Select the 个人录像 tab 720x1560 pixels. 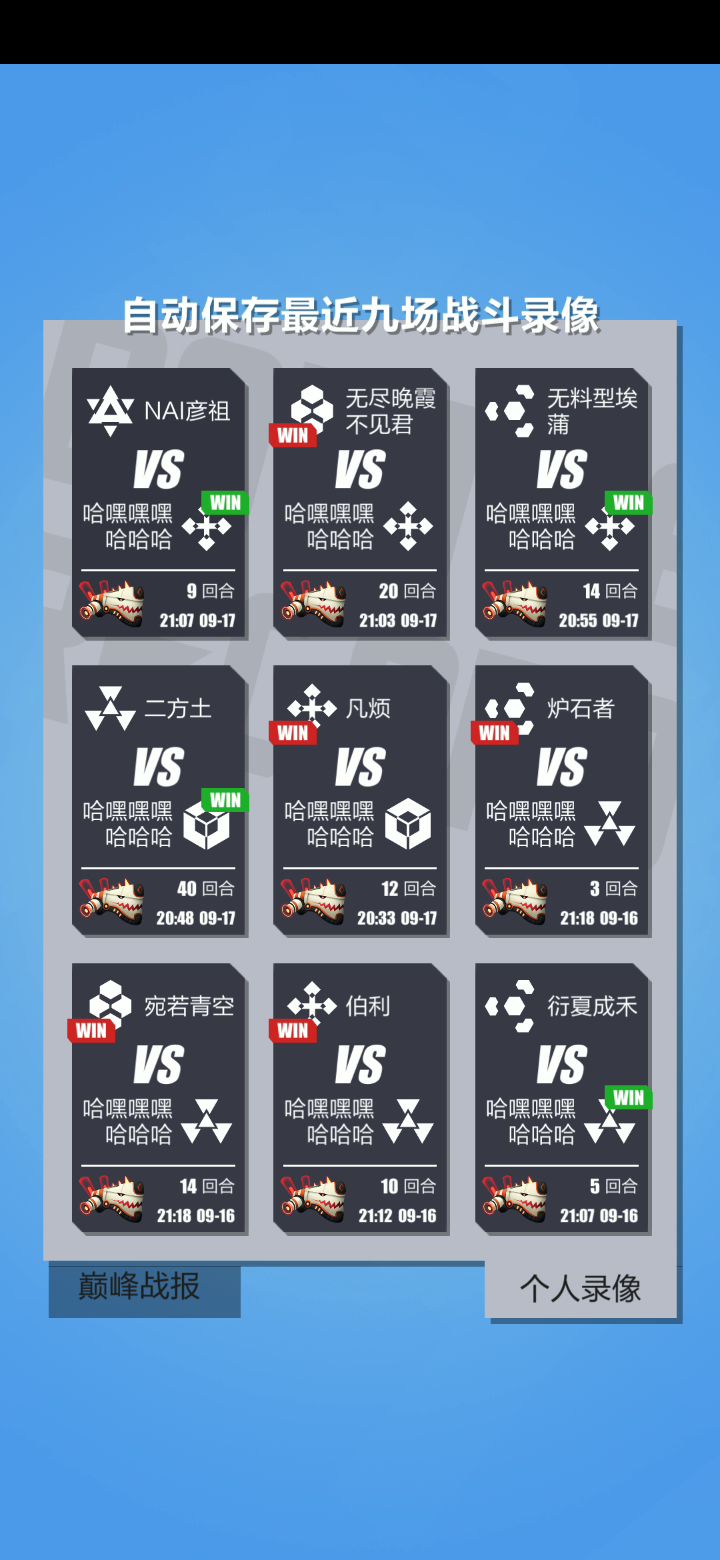pos(581,1289)
